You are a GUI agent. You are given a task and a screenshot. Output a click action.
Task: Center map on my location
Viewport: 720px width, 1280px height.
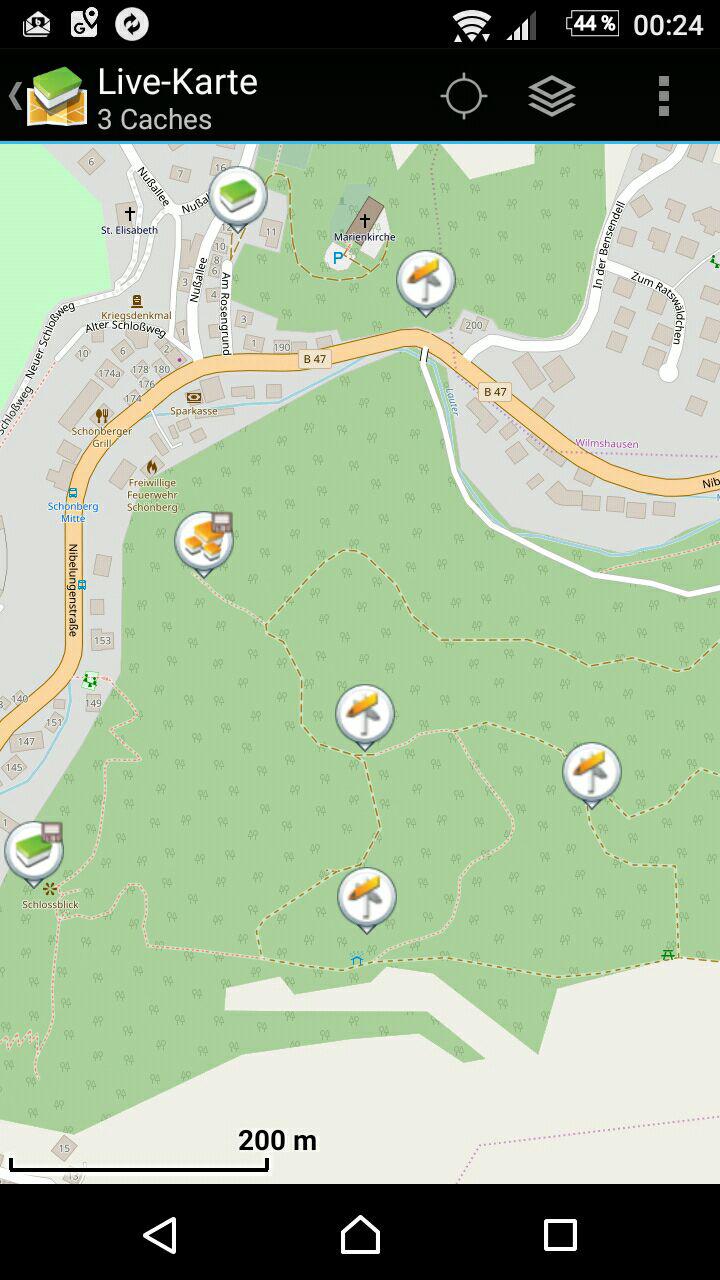pyautogui.click(x=463, y=97)
